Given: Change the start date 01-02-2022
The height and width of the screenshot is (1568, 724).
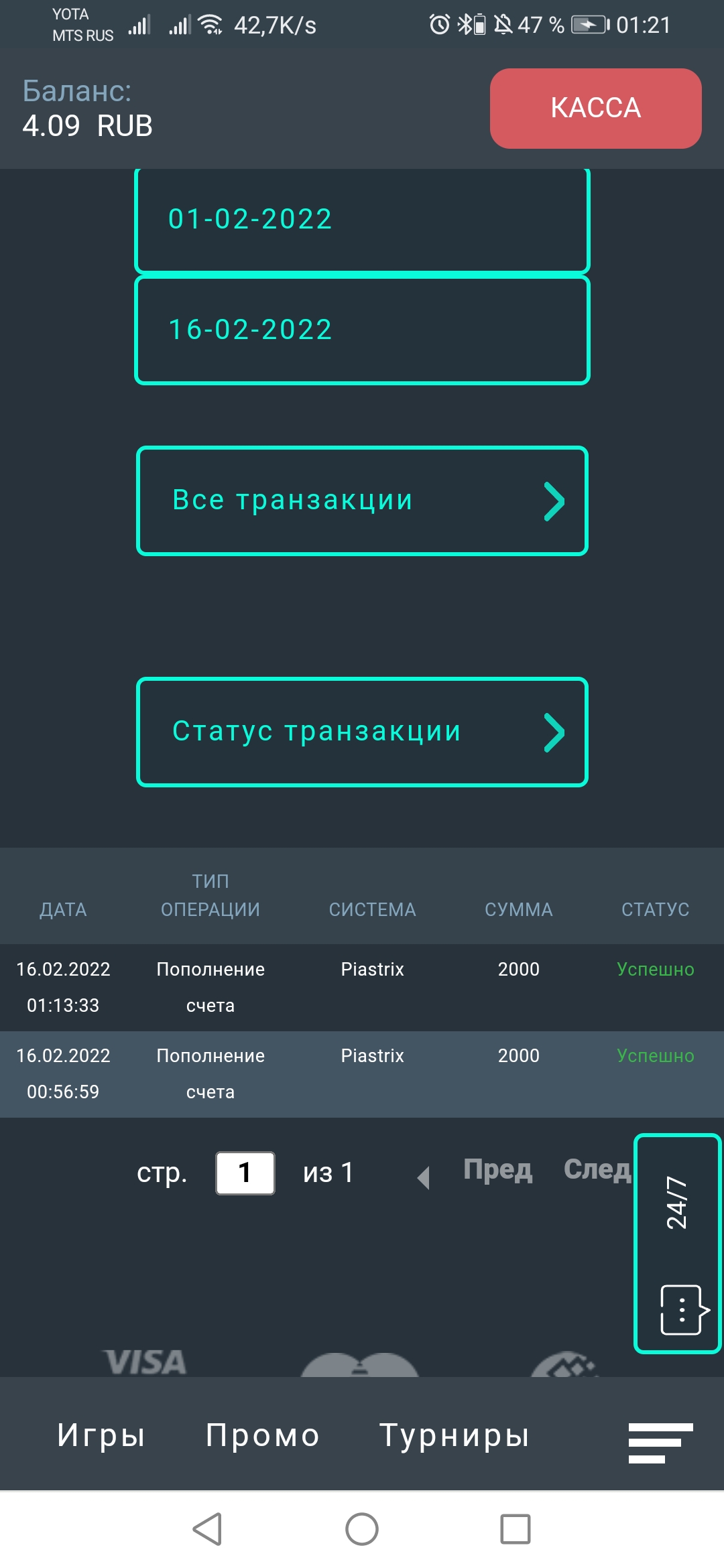Looking at the screenshot, I should (x=362, y=220).
